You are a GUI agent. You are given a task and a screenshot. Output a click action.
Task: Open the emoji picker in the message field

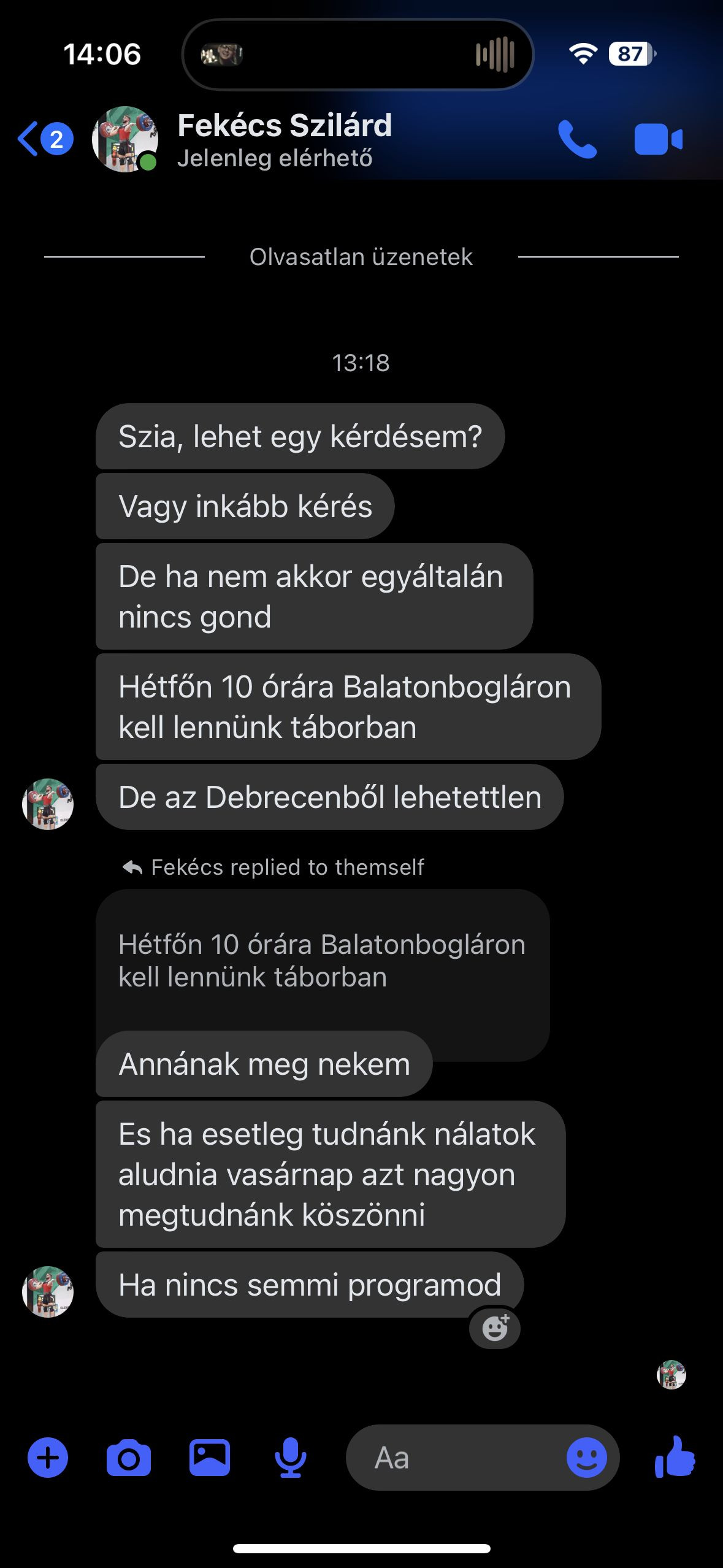click(586, 1458)
